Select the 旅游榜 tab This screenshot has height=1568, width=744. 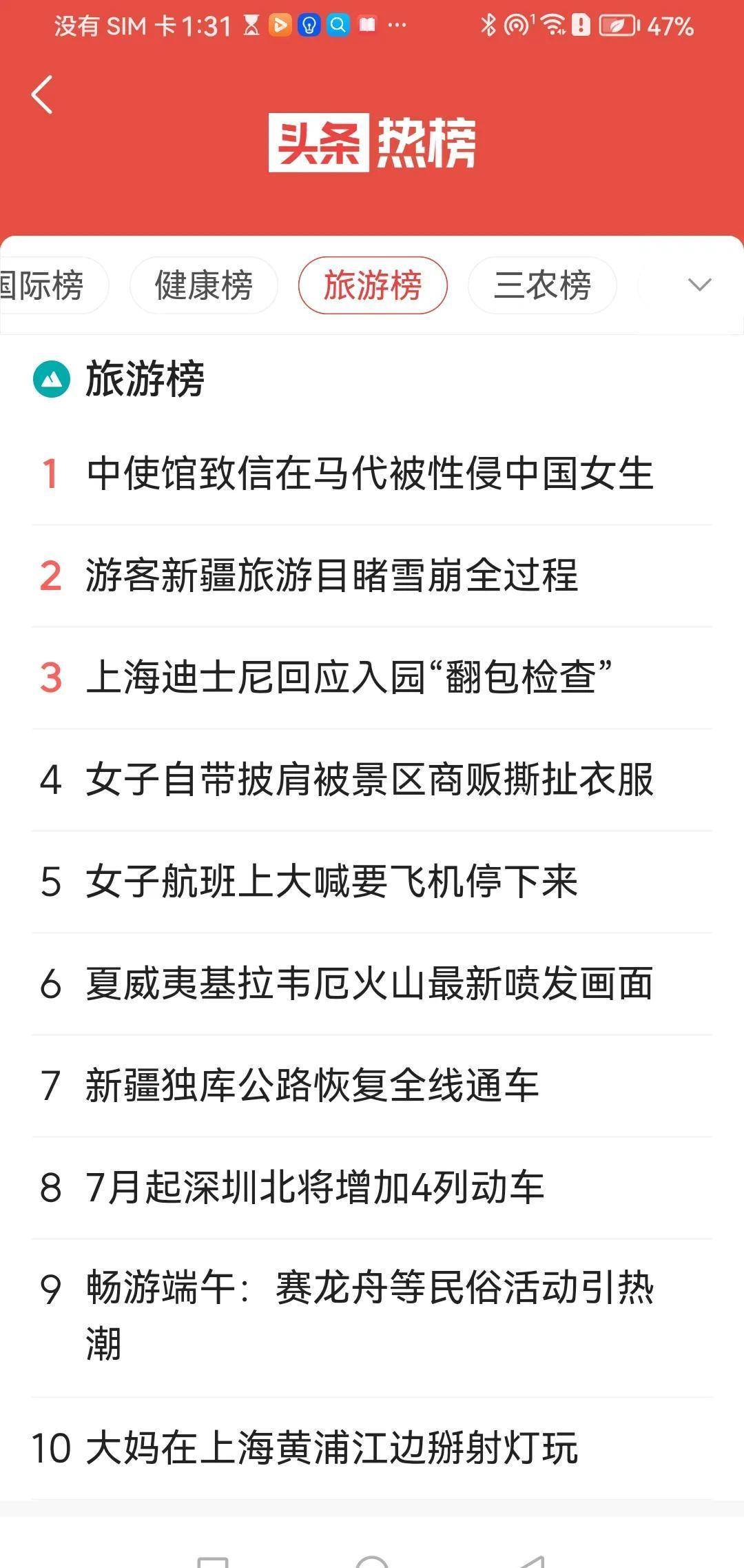(x=373, y=285)
